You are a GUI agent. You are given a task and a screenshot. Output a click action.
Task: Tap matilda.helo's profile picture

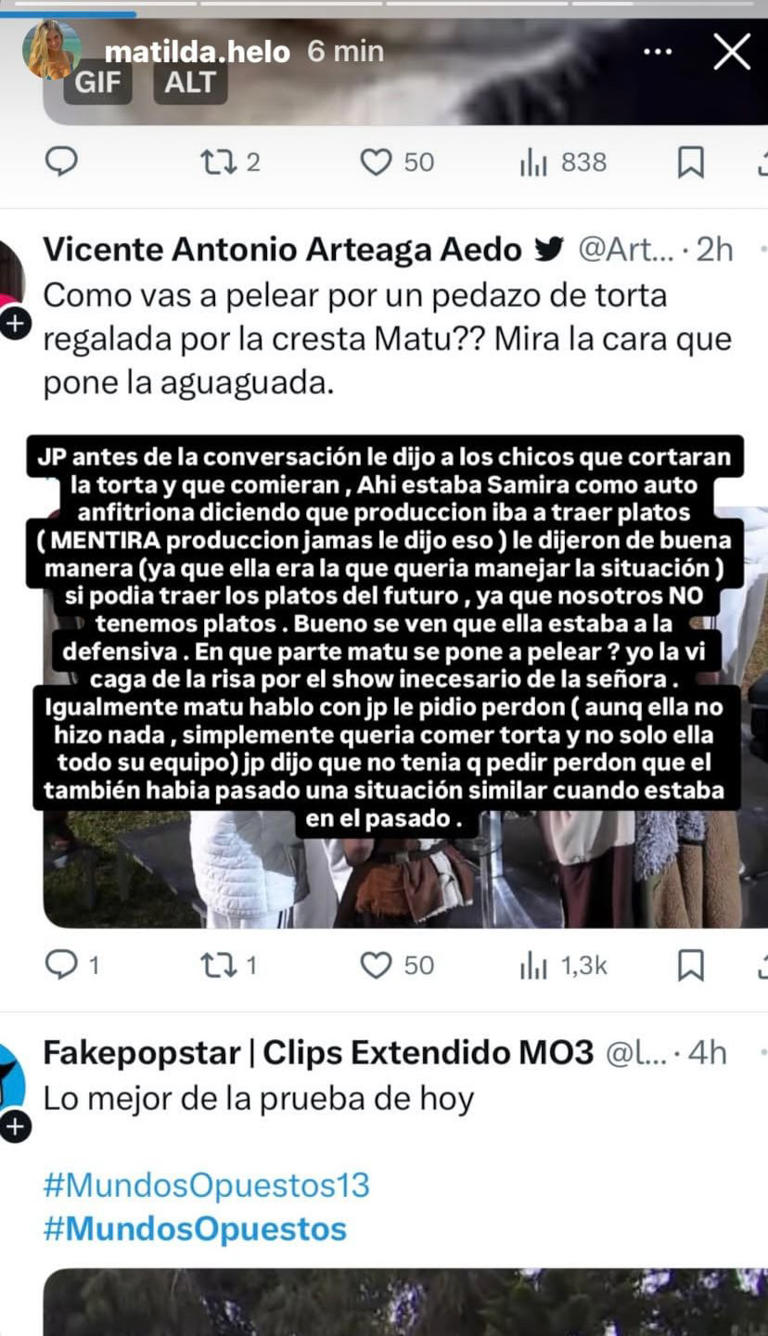(x=49, y=49)
